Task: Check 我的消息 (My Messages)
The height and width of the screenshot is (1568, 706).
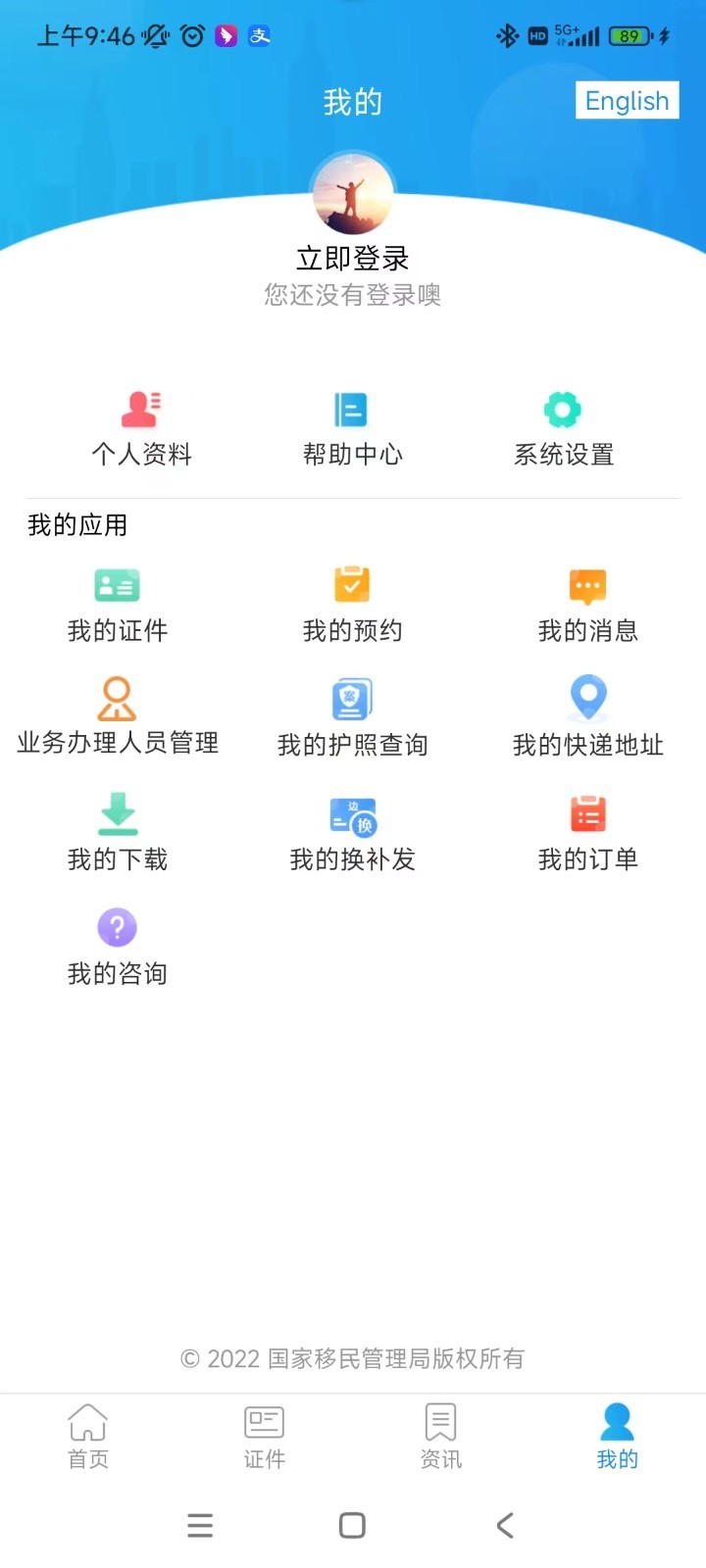Action: (587, 605)
